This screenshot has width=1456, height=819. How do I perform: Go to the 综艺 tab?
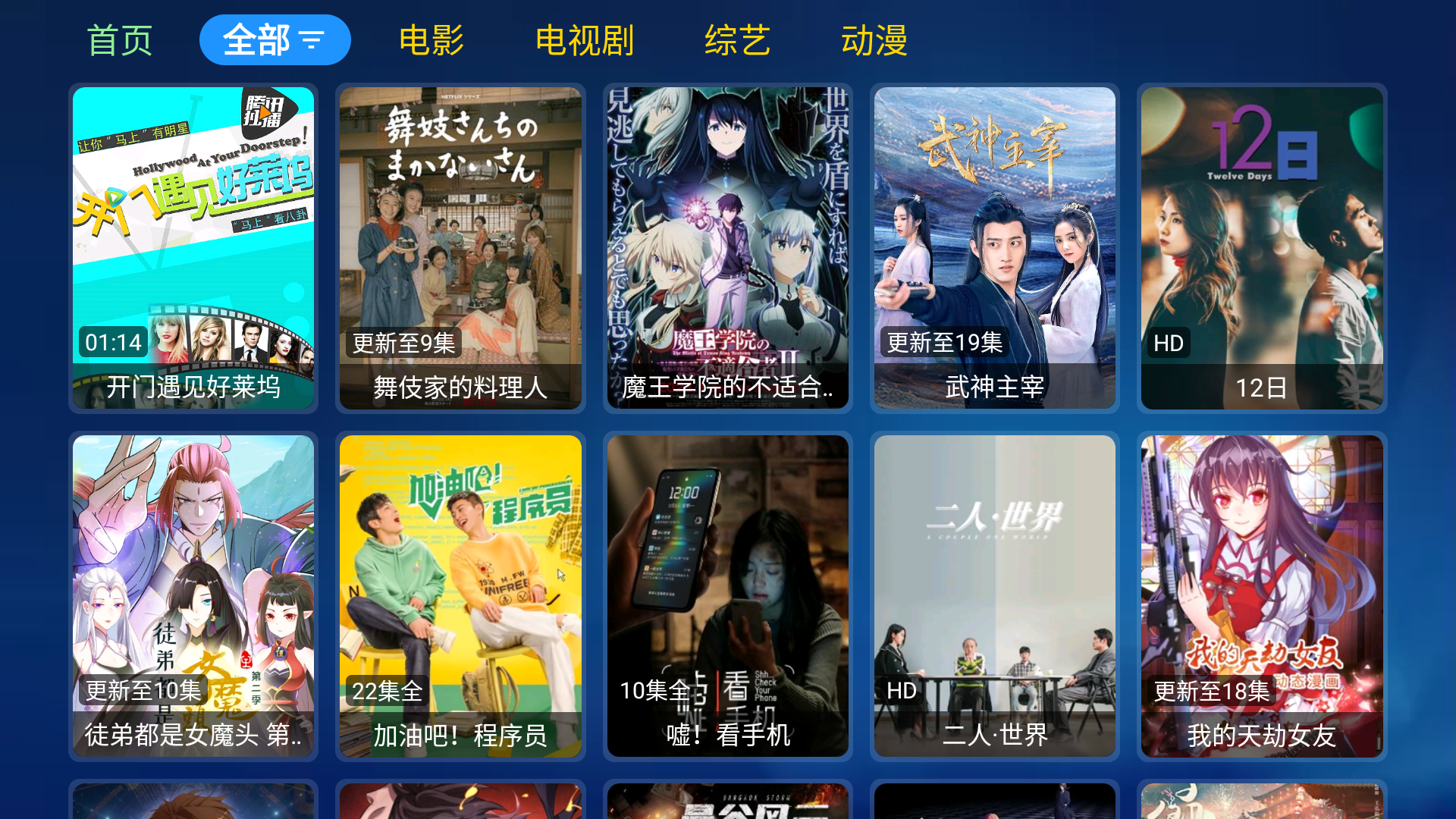point(737,40)
